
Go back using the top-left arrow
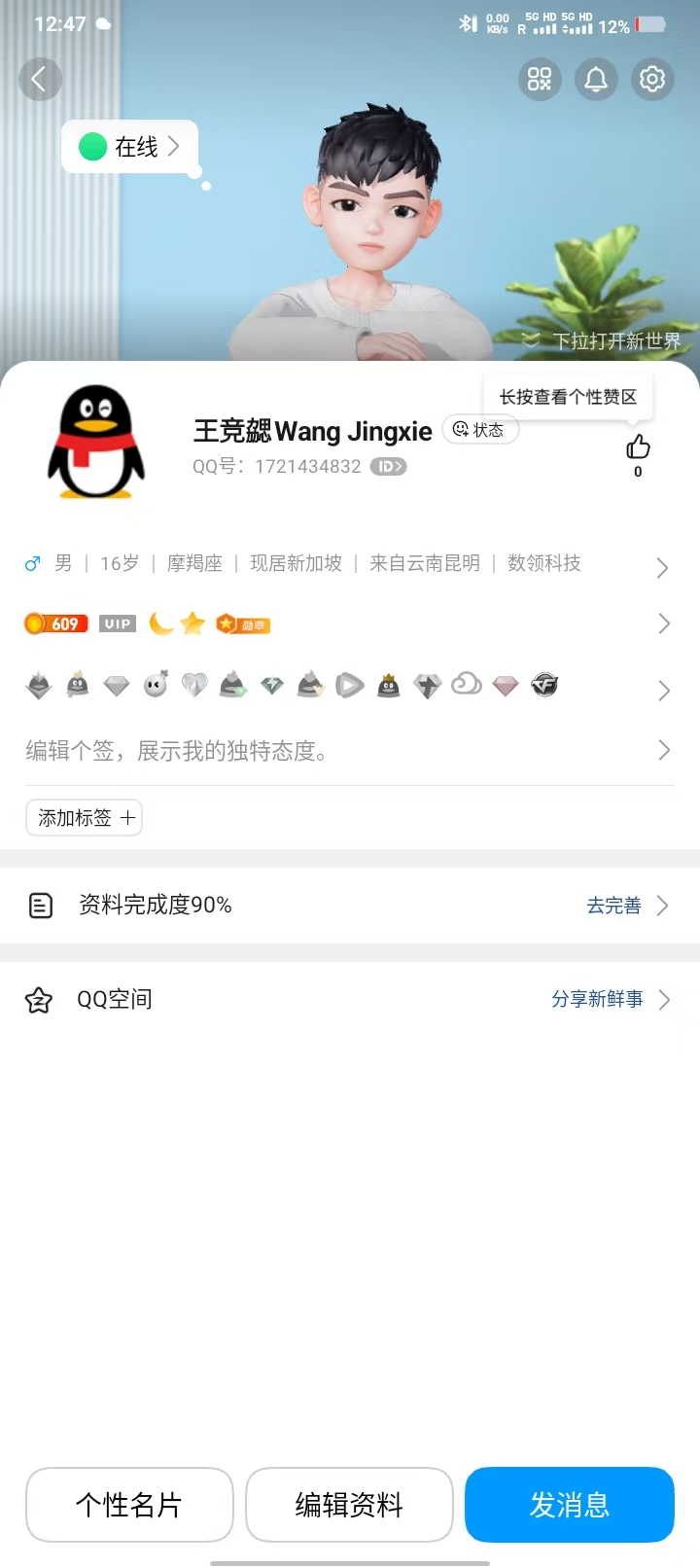pyautogui.click(x=40, y=79)
